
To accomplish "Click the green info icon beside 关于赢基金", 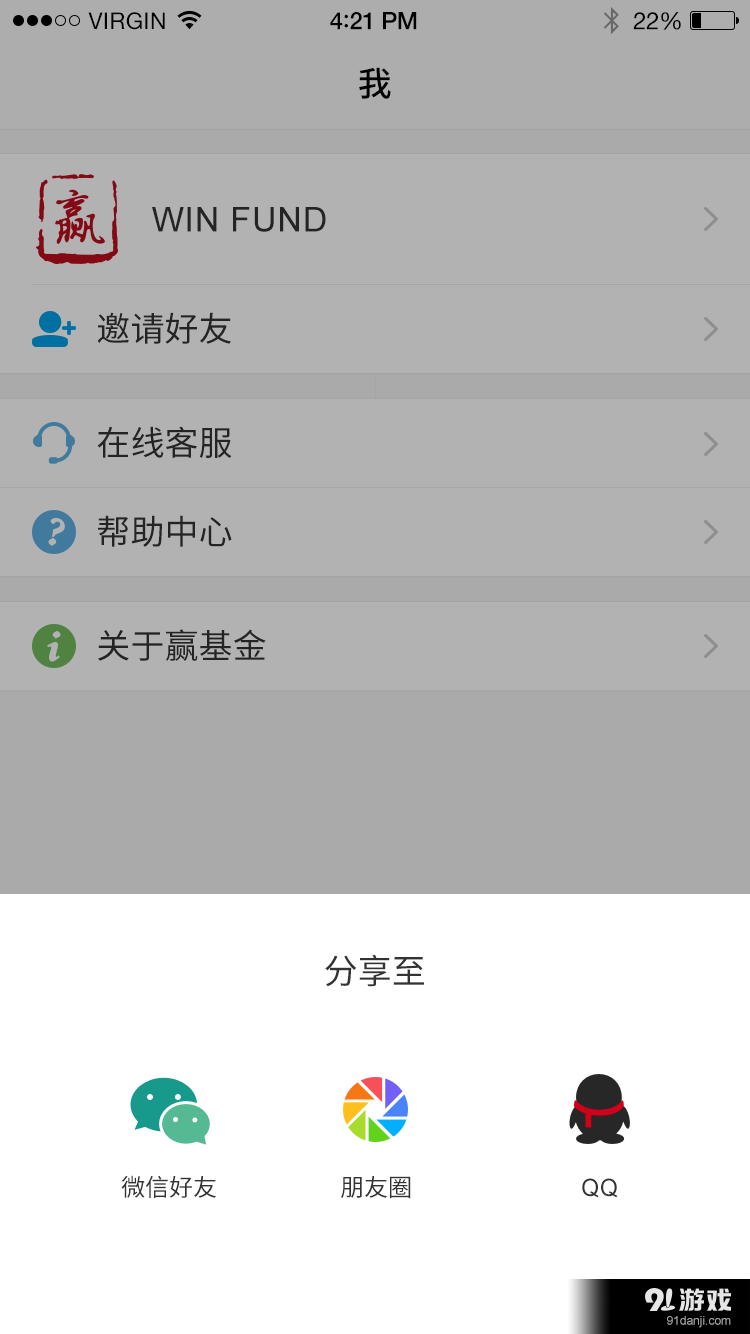I will click(x=53, y=646).
